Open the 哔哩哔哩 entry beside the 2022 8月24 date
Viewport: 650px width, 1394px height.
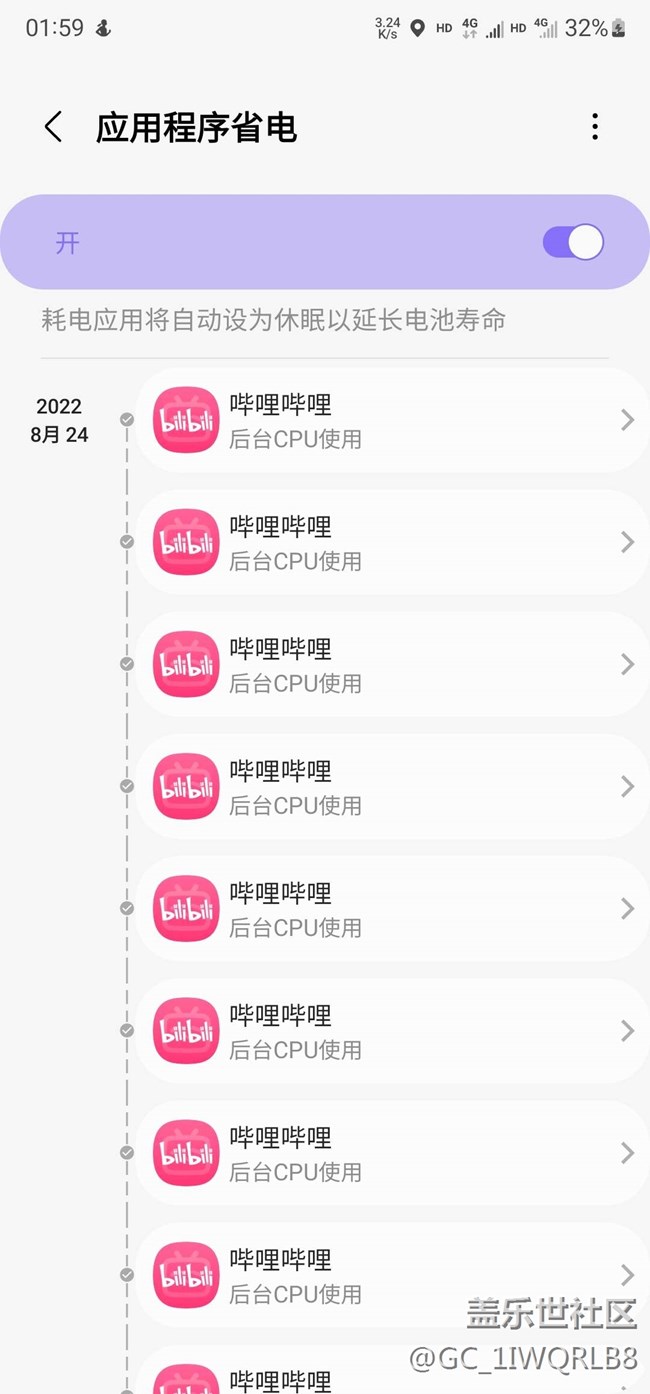(393, 420)
